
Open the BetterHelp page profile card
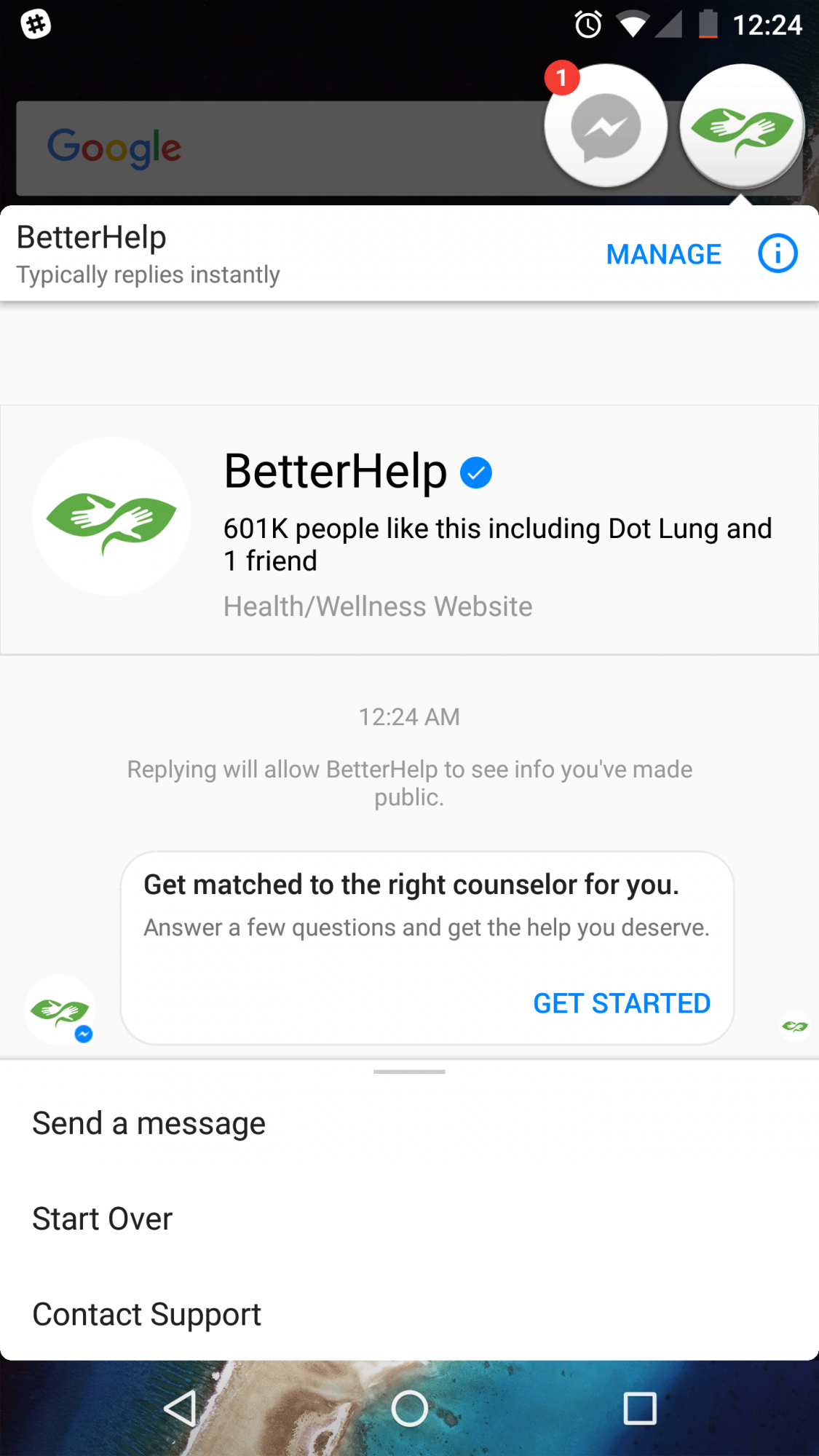(409, 530)
